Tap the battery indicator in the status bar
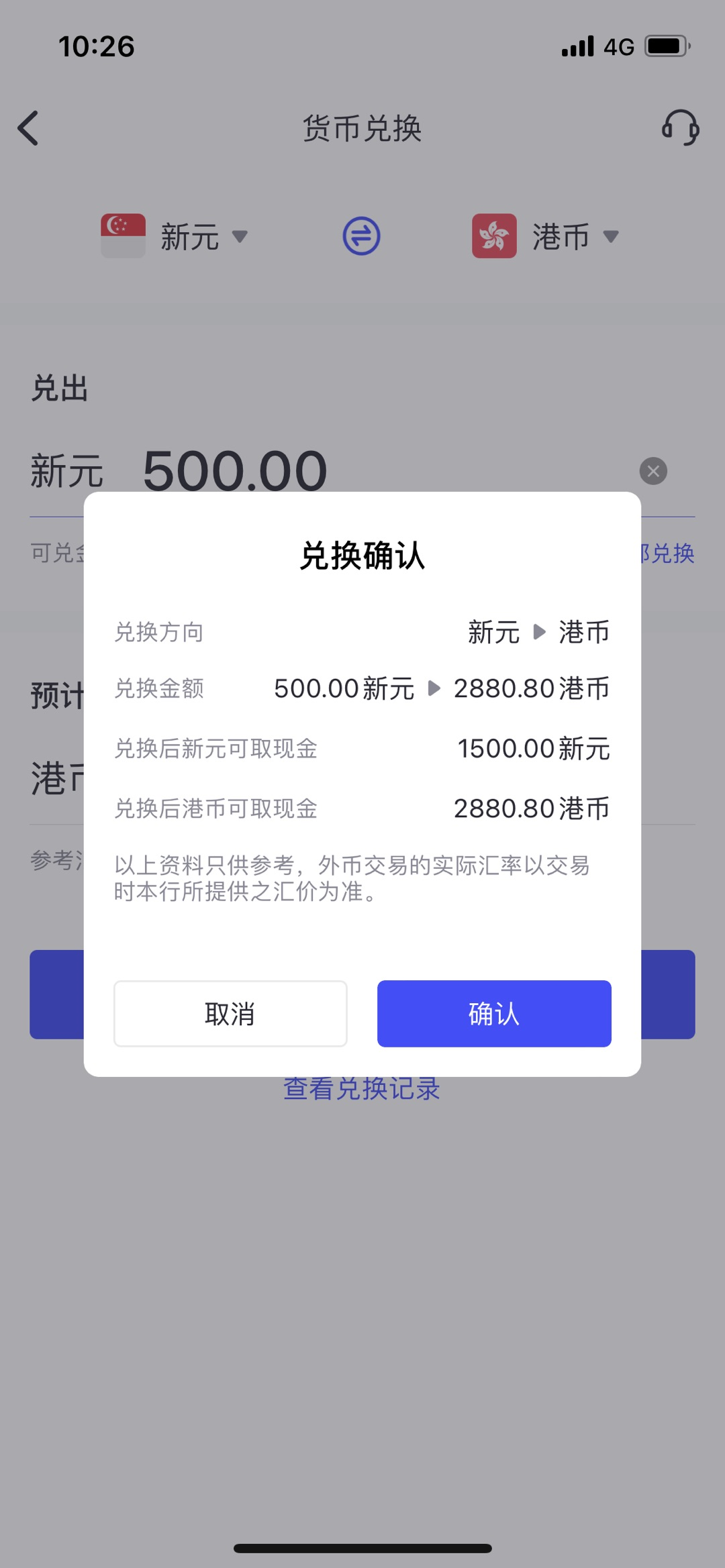725x1568 pixels. pos(667,45)
